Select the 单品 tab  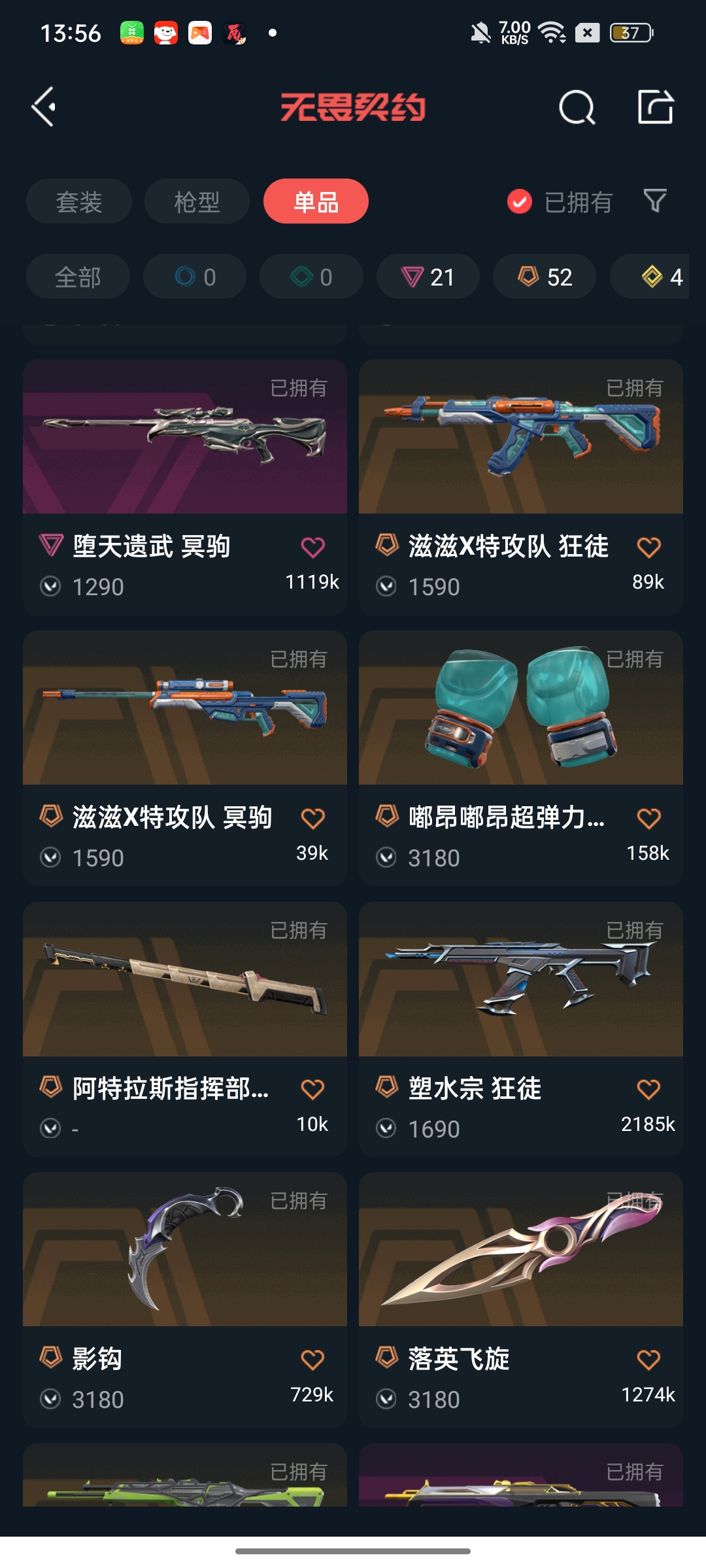pyautogui.click(x=316, y=201)
